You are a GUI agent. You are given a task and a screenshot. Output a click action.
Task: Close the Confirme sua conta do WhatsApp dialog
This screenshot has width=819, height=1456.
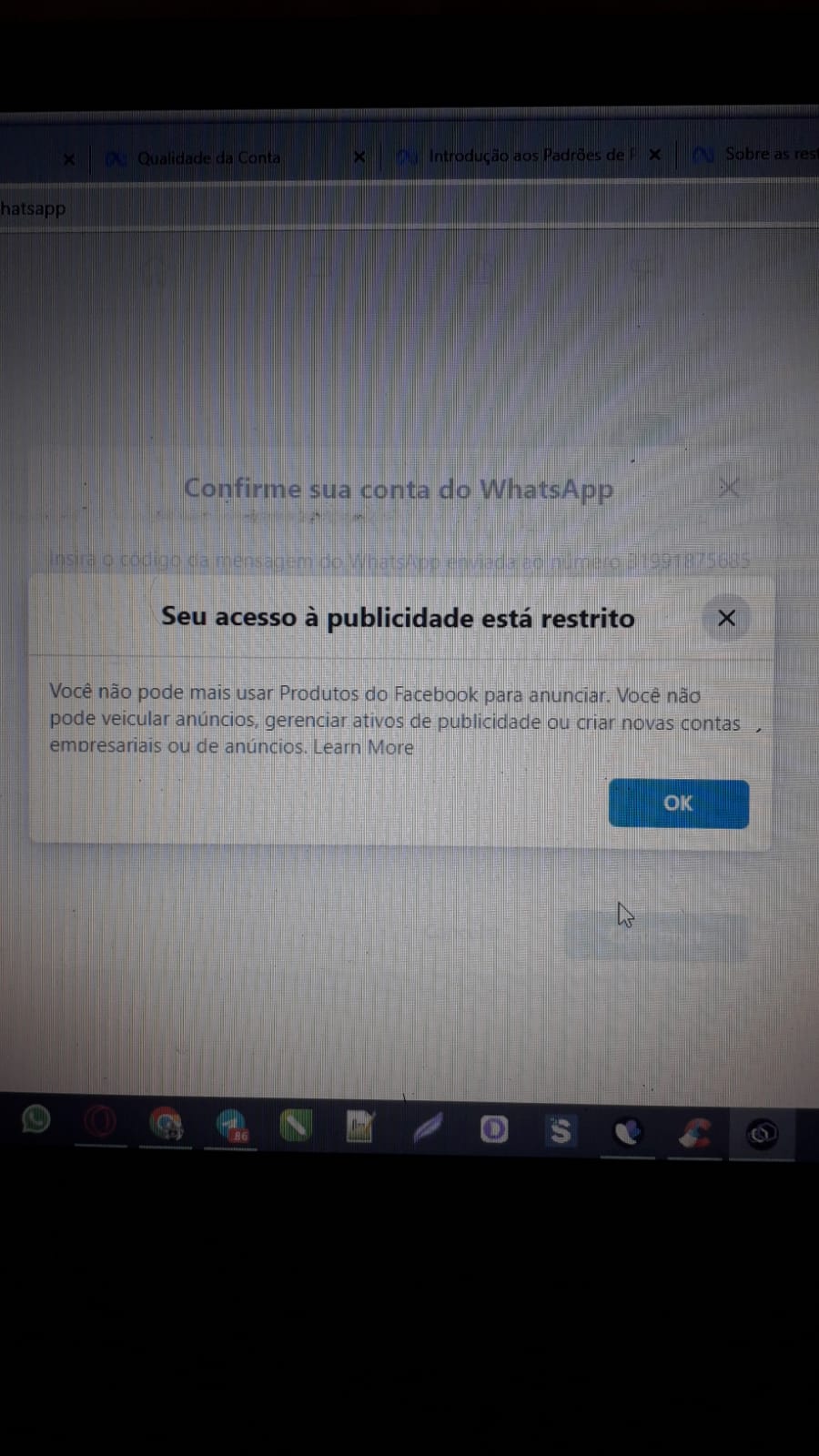pos(729,488)
